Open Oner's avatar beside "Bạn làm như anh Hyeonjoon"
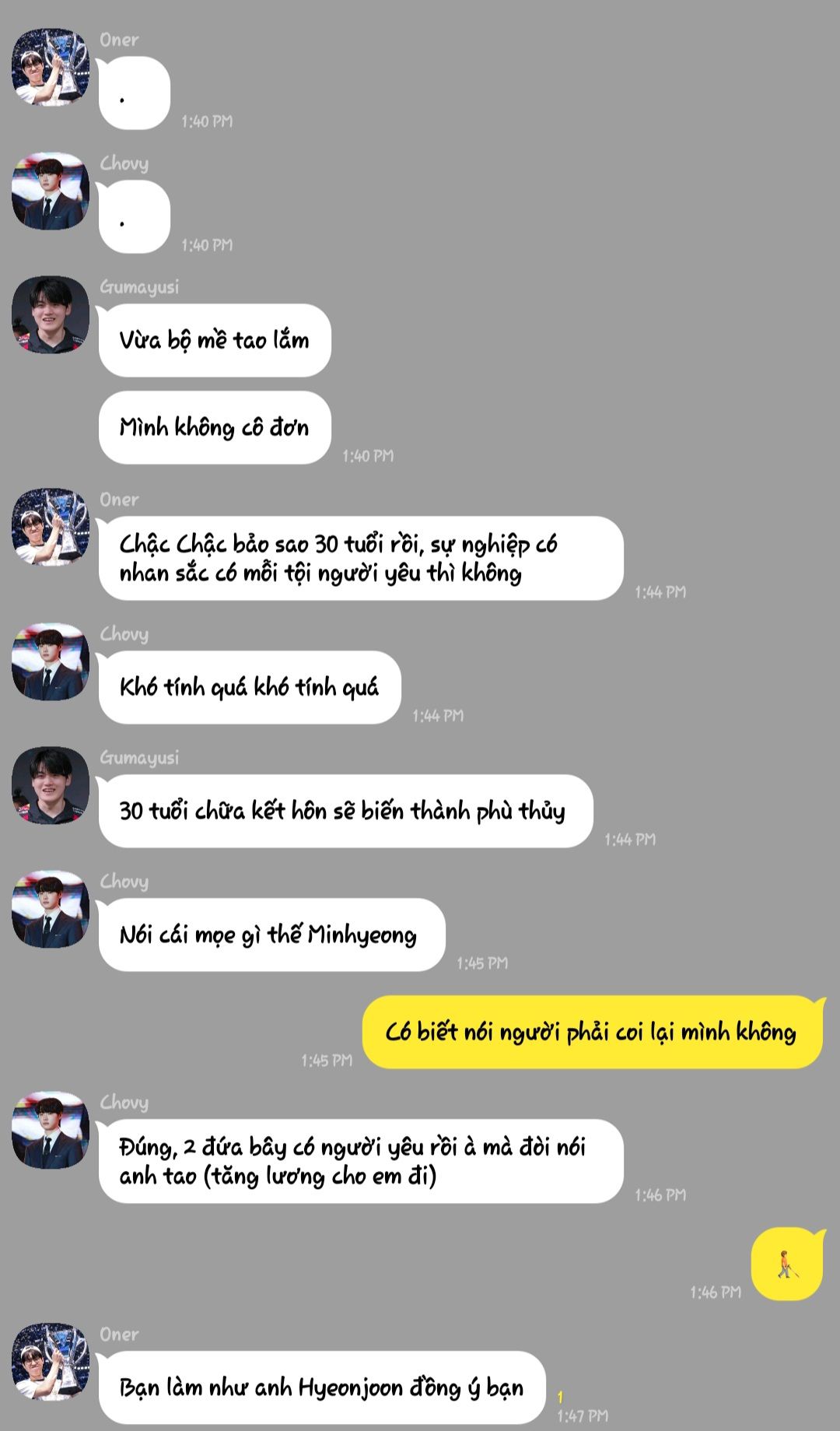The image size is (840, 1431). [51, 1362]
